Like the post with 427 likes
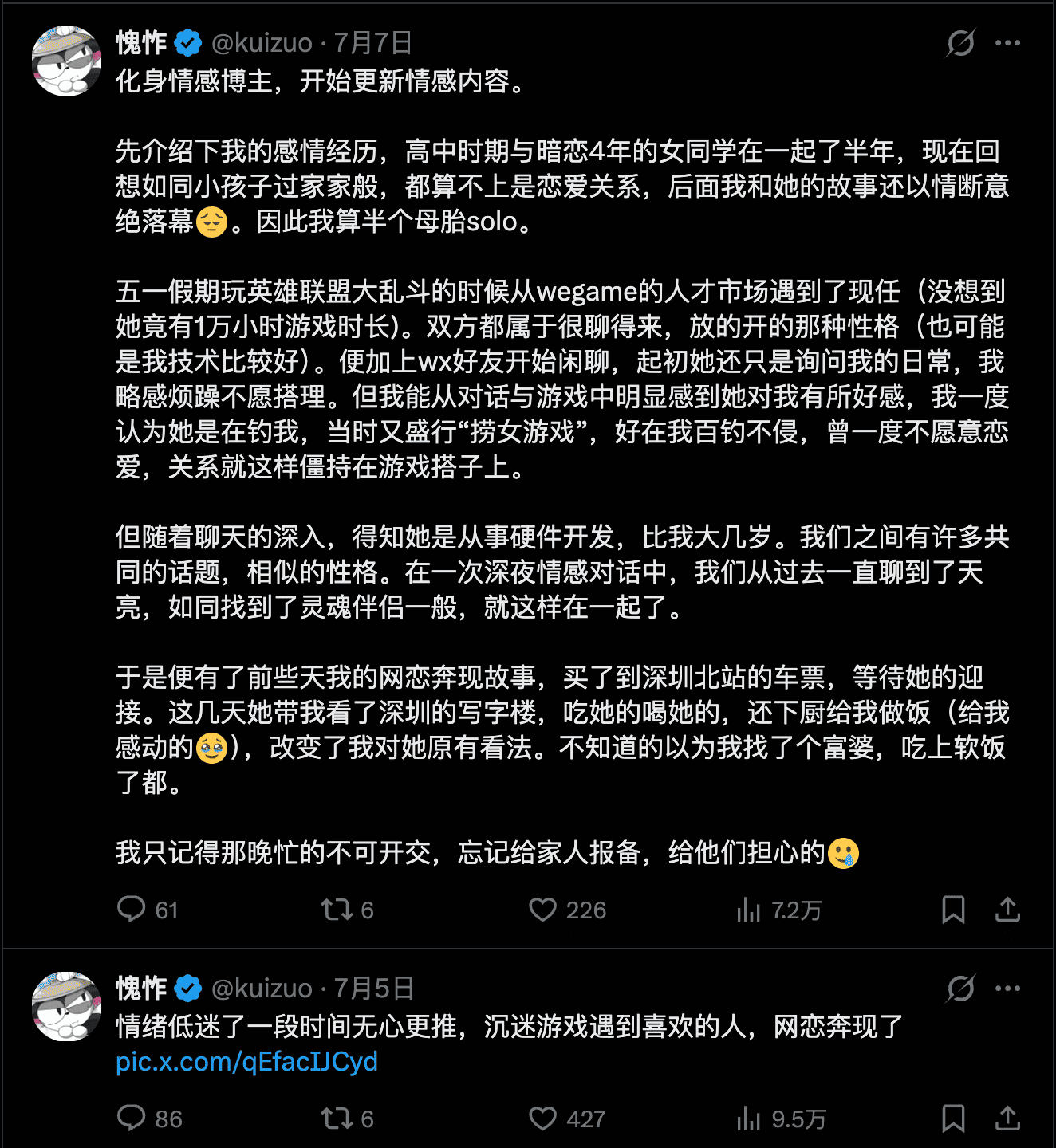Image resolution: width=1056 pixels, height=1148 pixels. [543, 1119]
